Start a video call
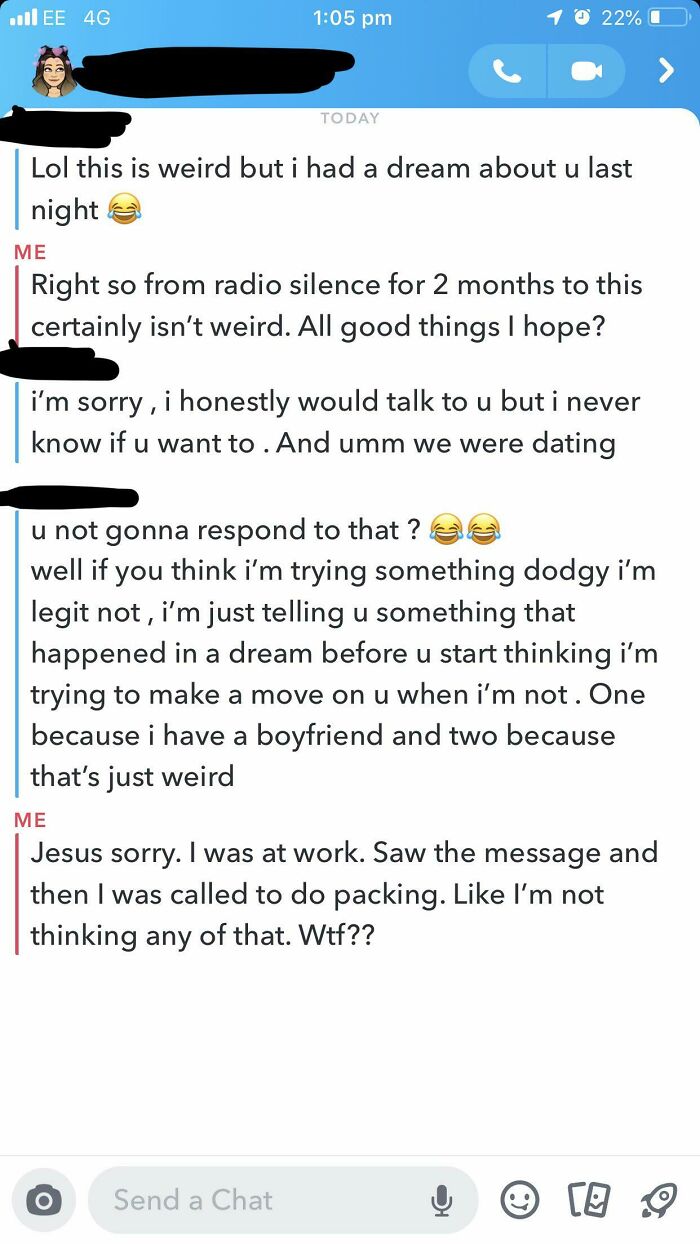 tap(586, 71)
